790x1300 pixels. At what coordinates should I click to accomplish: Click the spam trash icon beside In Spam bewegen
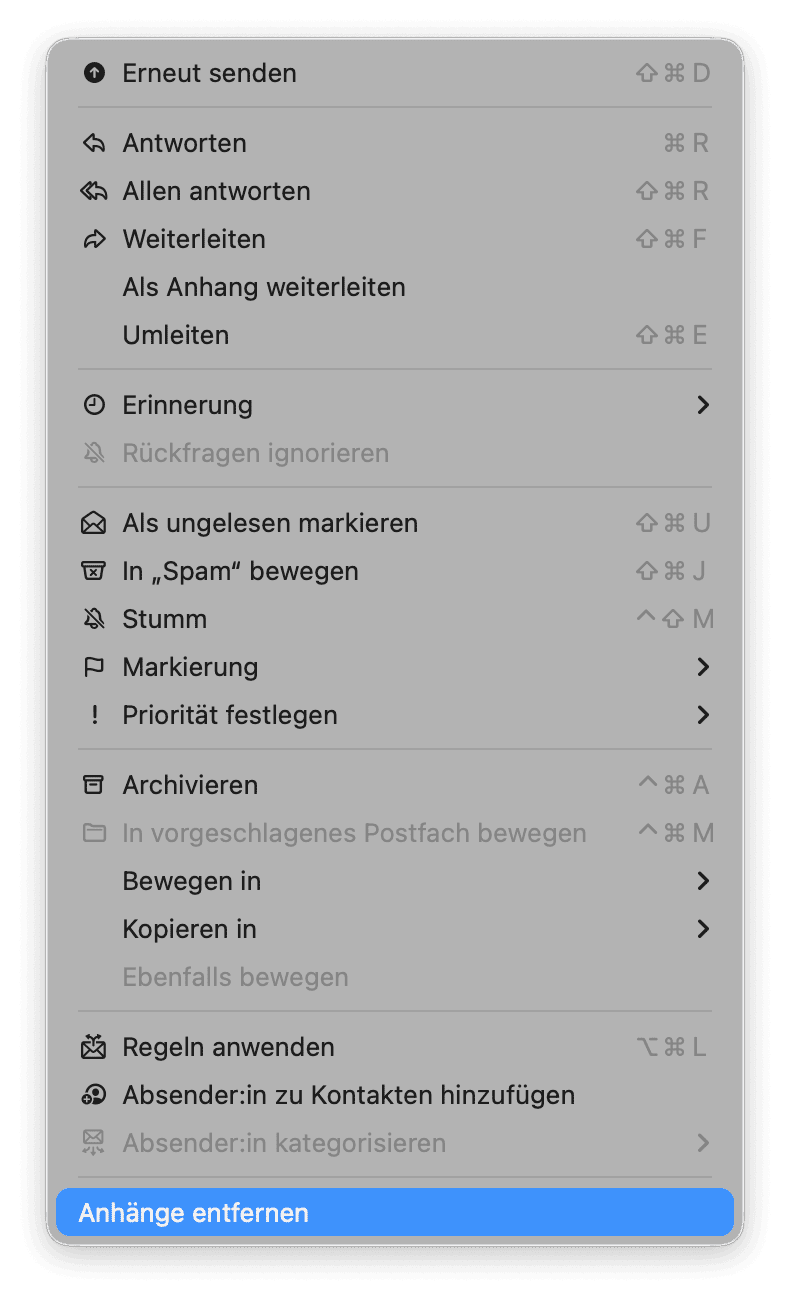tap(95, 570)
